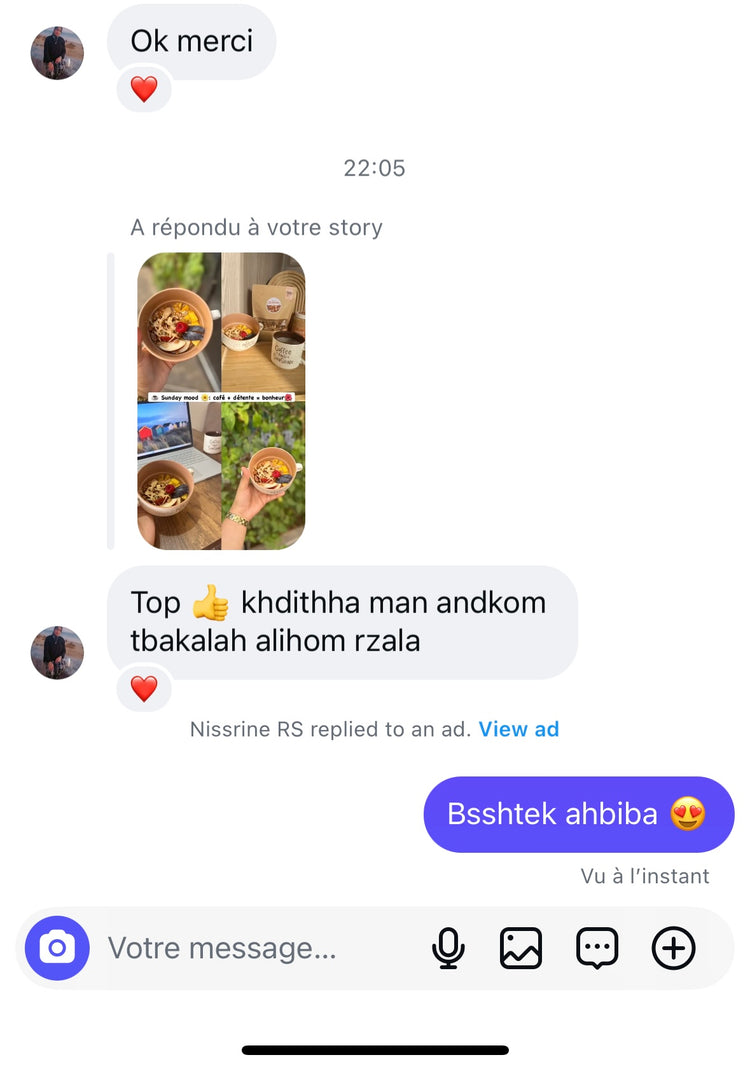View heart reaction under Ok merci

144,90
